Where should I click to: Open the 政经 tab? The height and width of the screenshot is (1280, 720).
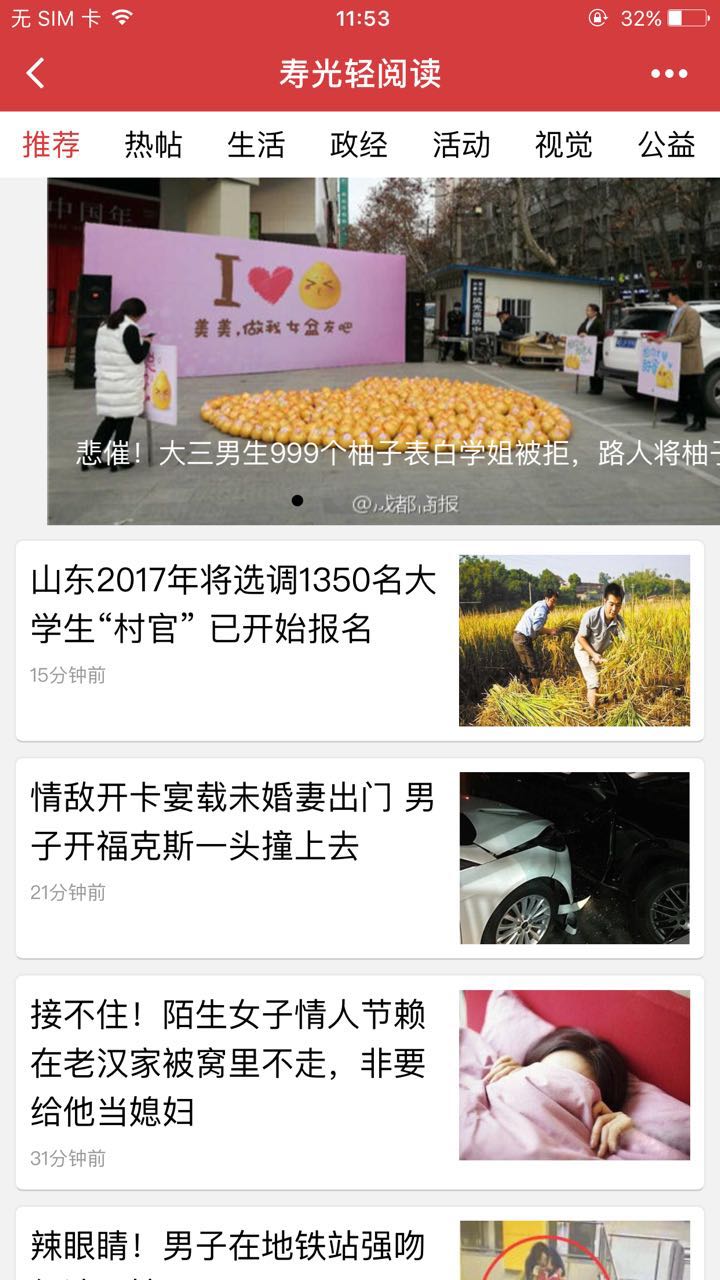pyautogui.click(x=358, y=145)
